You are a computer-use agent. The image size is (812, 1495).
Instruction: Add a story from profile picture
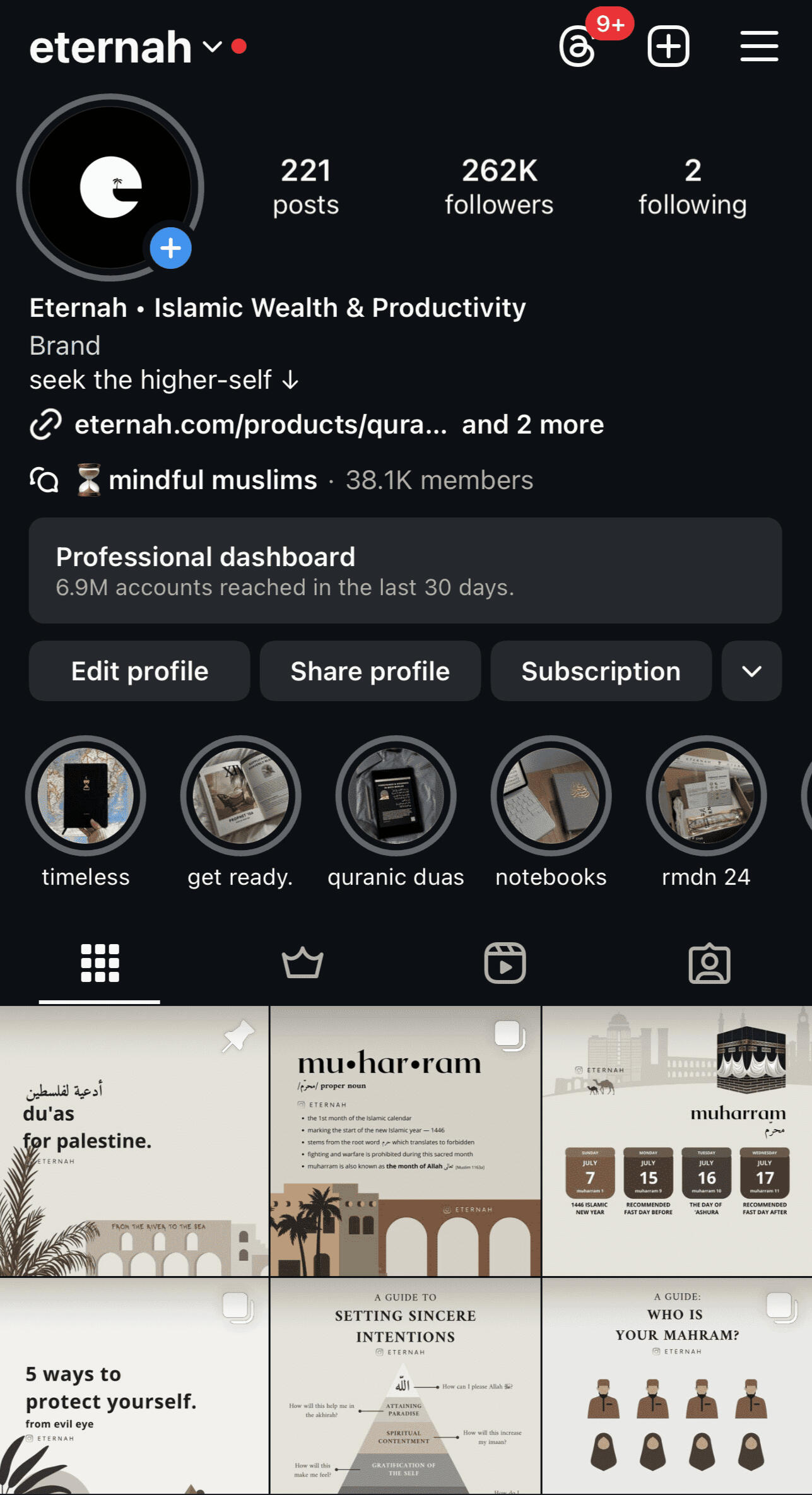pyautogui.click(x=170, y=248)
